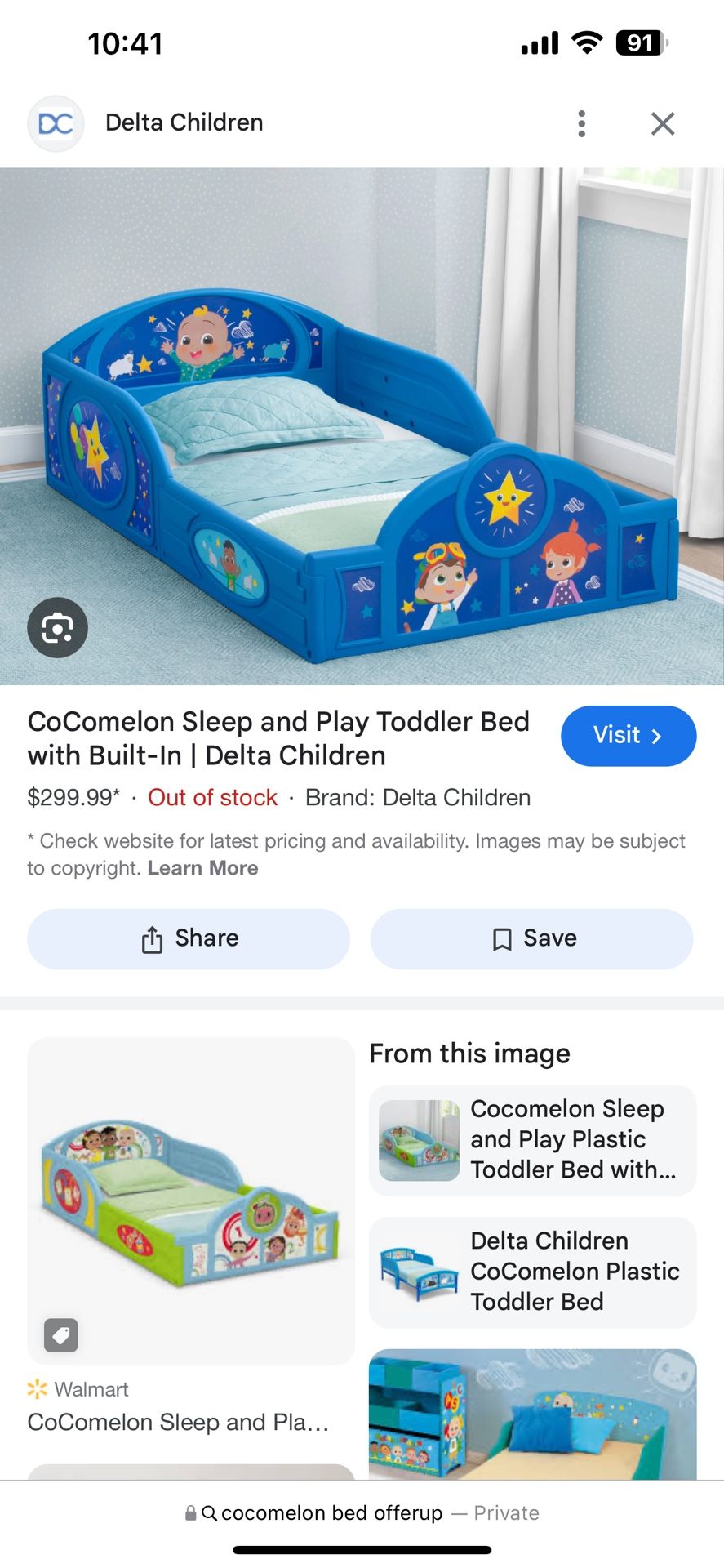The width and height of the screenshot is (724, 1568).
Task: Save this image to collections
Action: pos(531,938)
